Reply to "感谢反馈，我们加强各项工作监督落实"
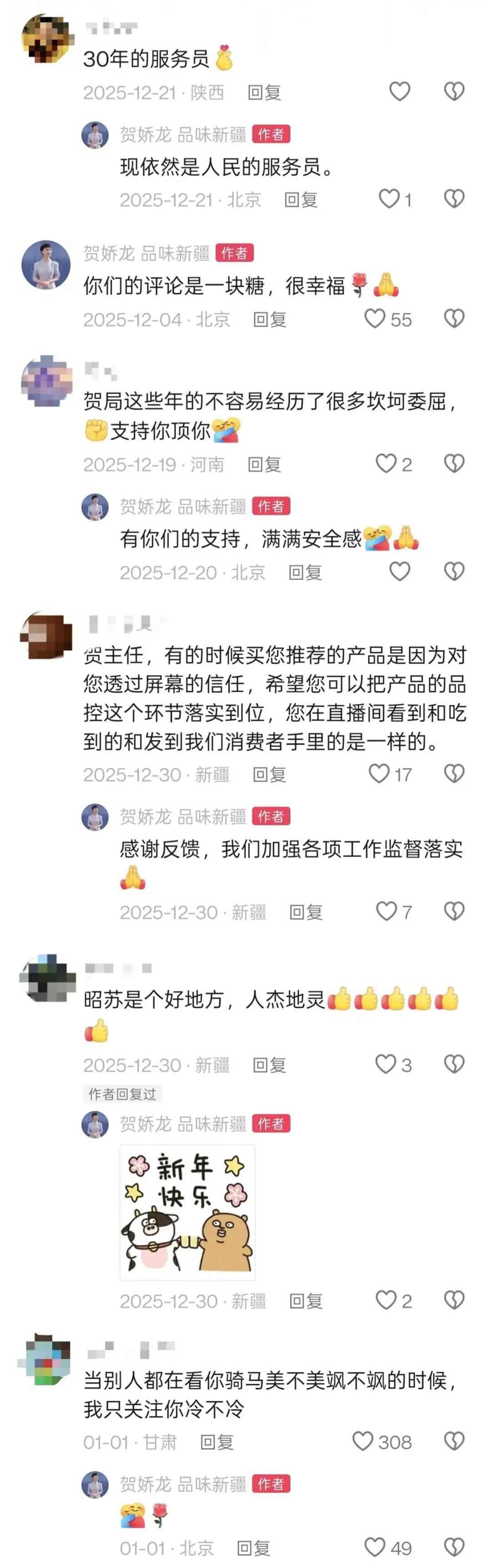 [306, 912]
